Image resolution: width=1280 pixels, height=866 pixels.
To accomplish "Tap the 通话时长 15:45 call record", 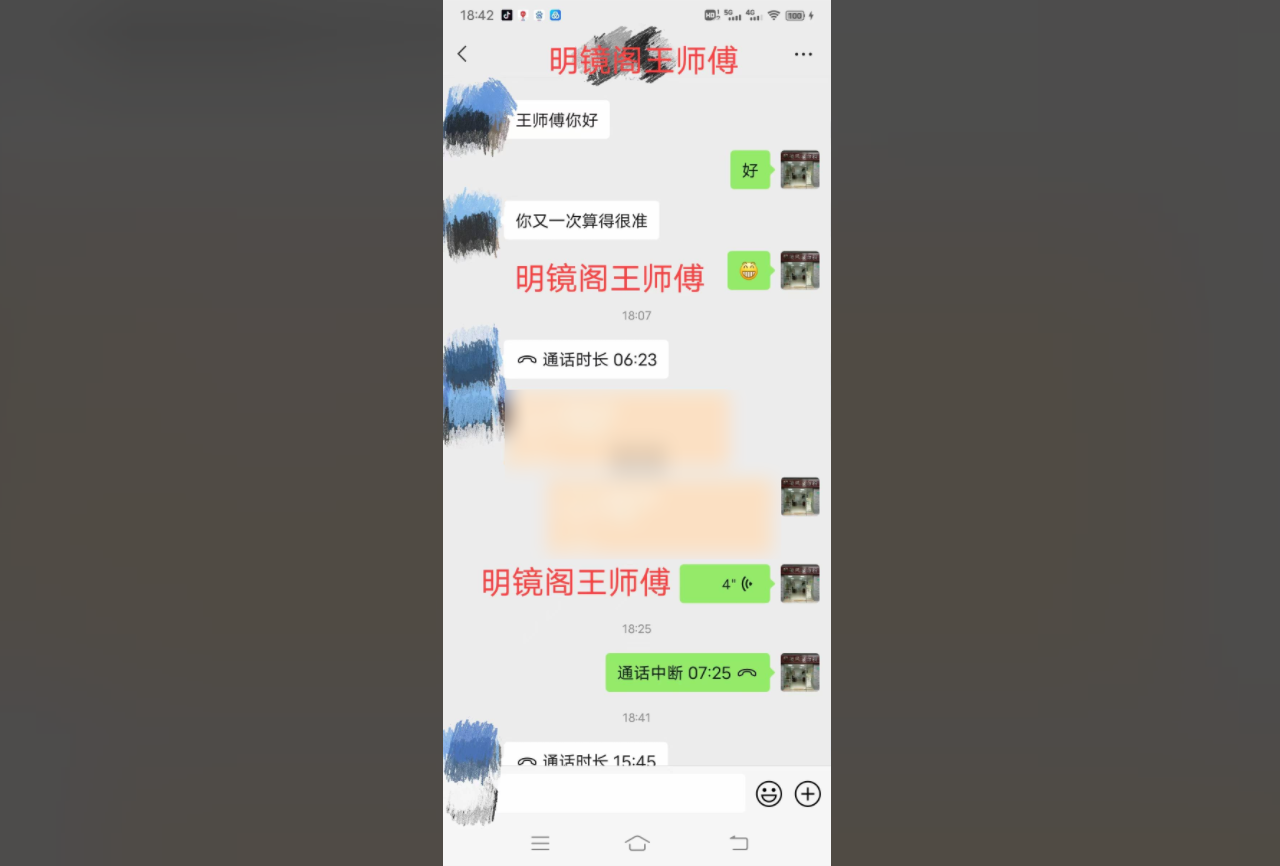I will pos(586,757).
